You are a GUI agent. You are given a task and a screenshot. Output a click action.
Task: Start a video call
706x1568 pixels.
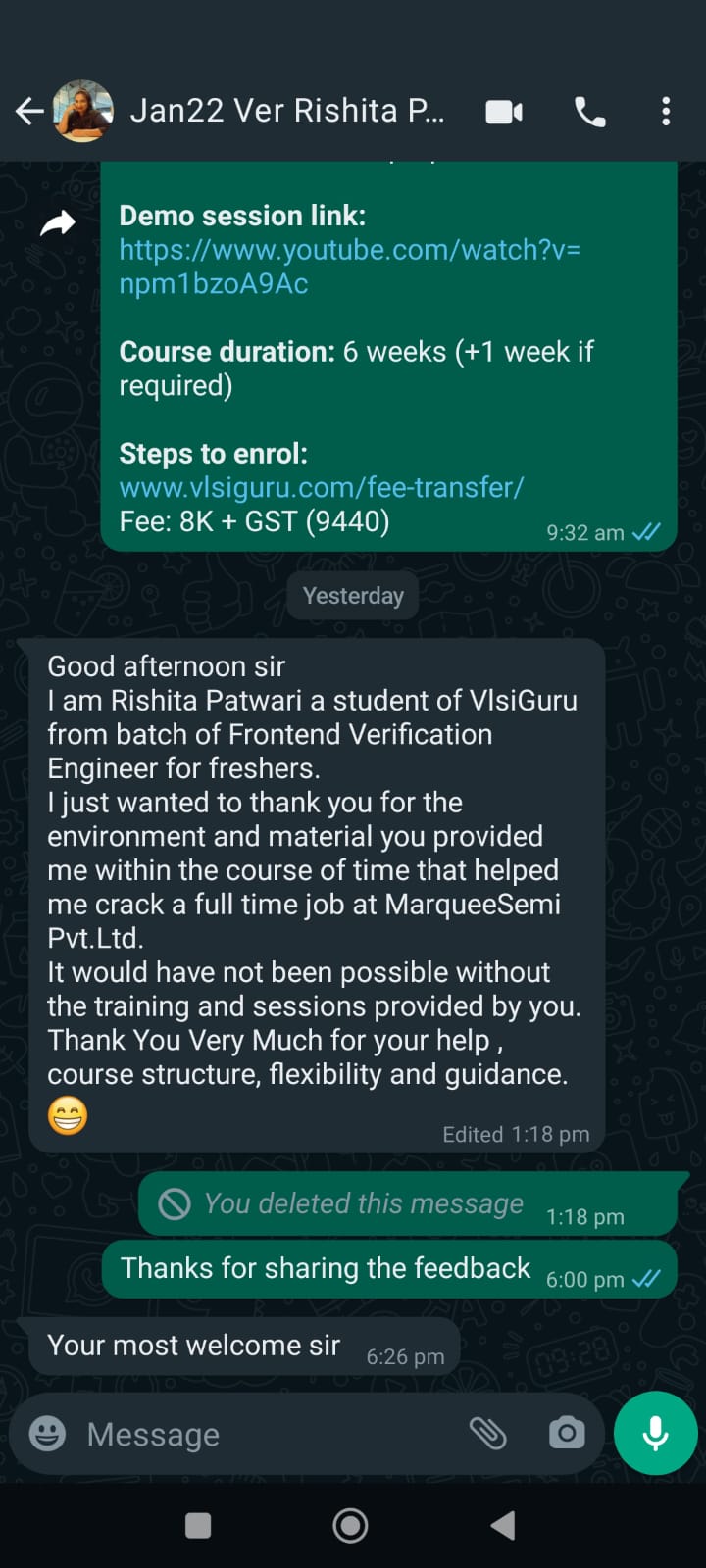(x=504, y=112)
